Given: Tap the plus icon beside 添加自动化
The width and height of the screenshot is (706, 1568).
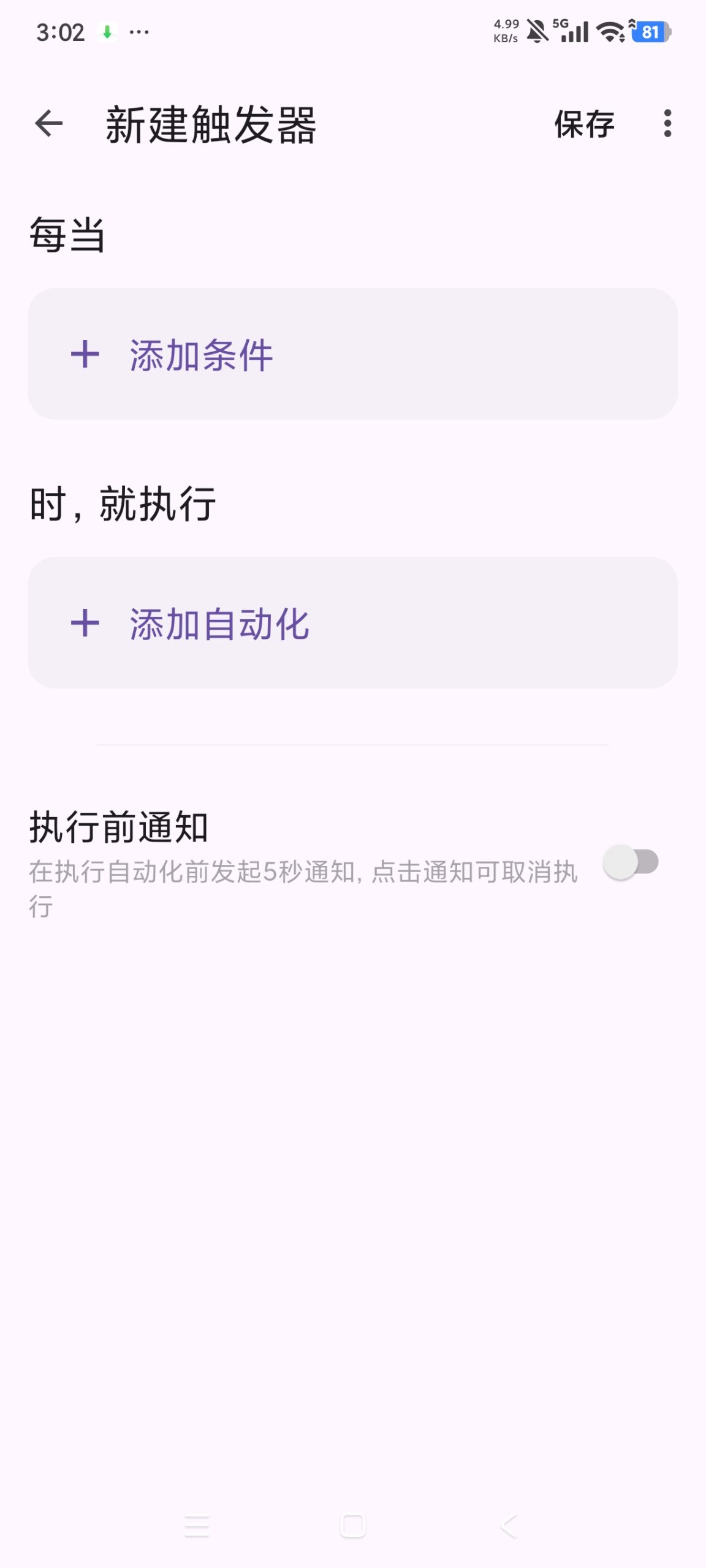Looking at the screenshot, I should click(86, 625).
